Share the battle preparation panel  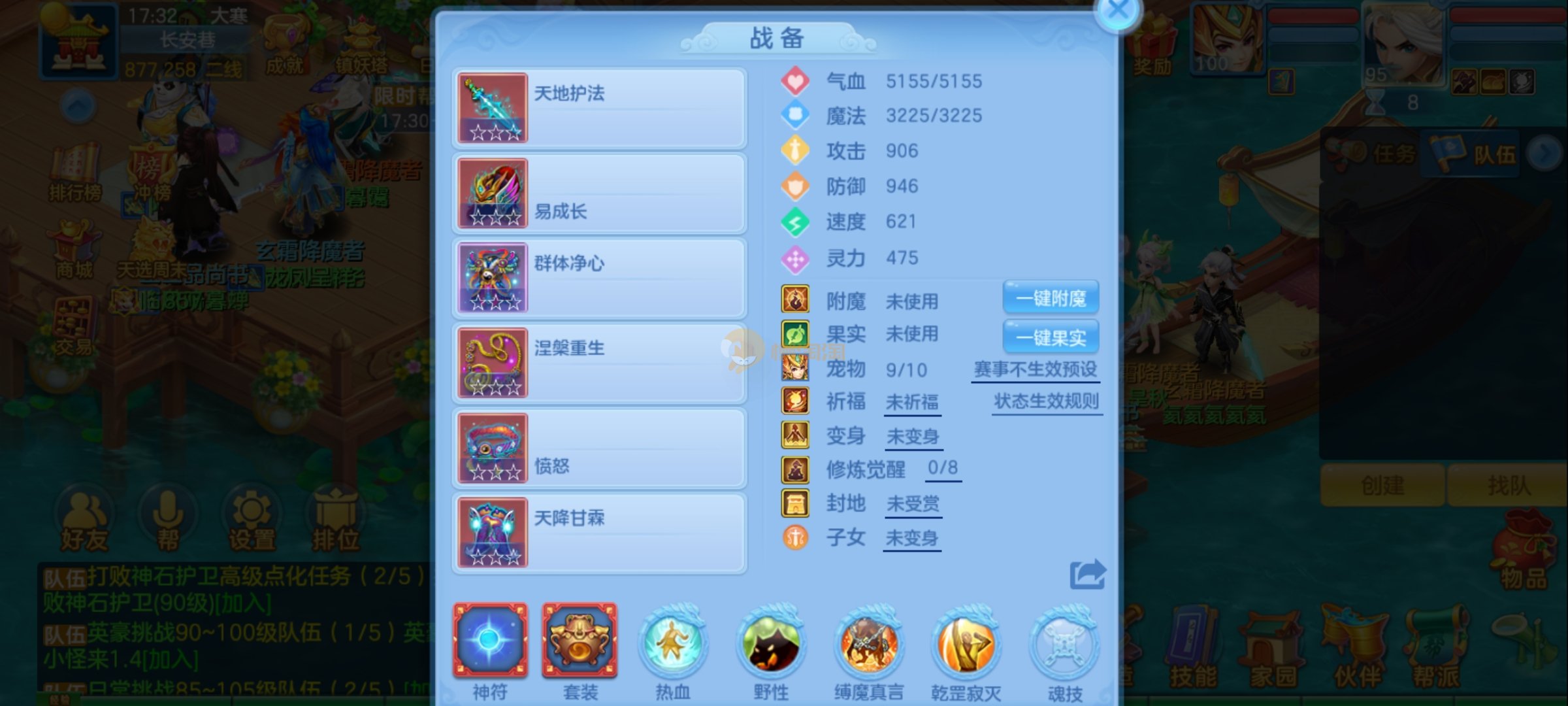(1087, 575)
